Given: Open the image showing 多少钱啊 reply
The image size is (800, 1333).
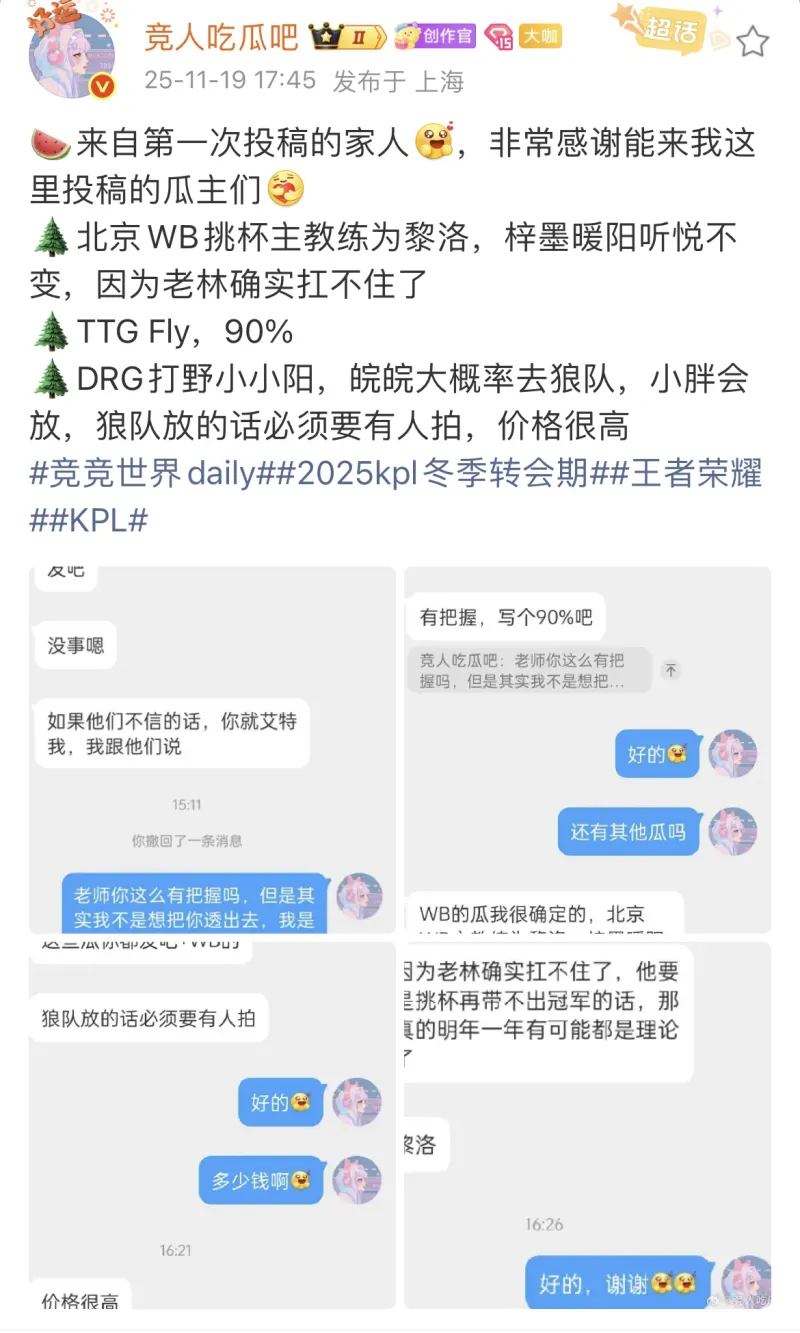Looking at the screenshot, I should click(212, 1125).
